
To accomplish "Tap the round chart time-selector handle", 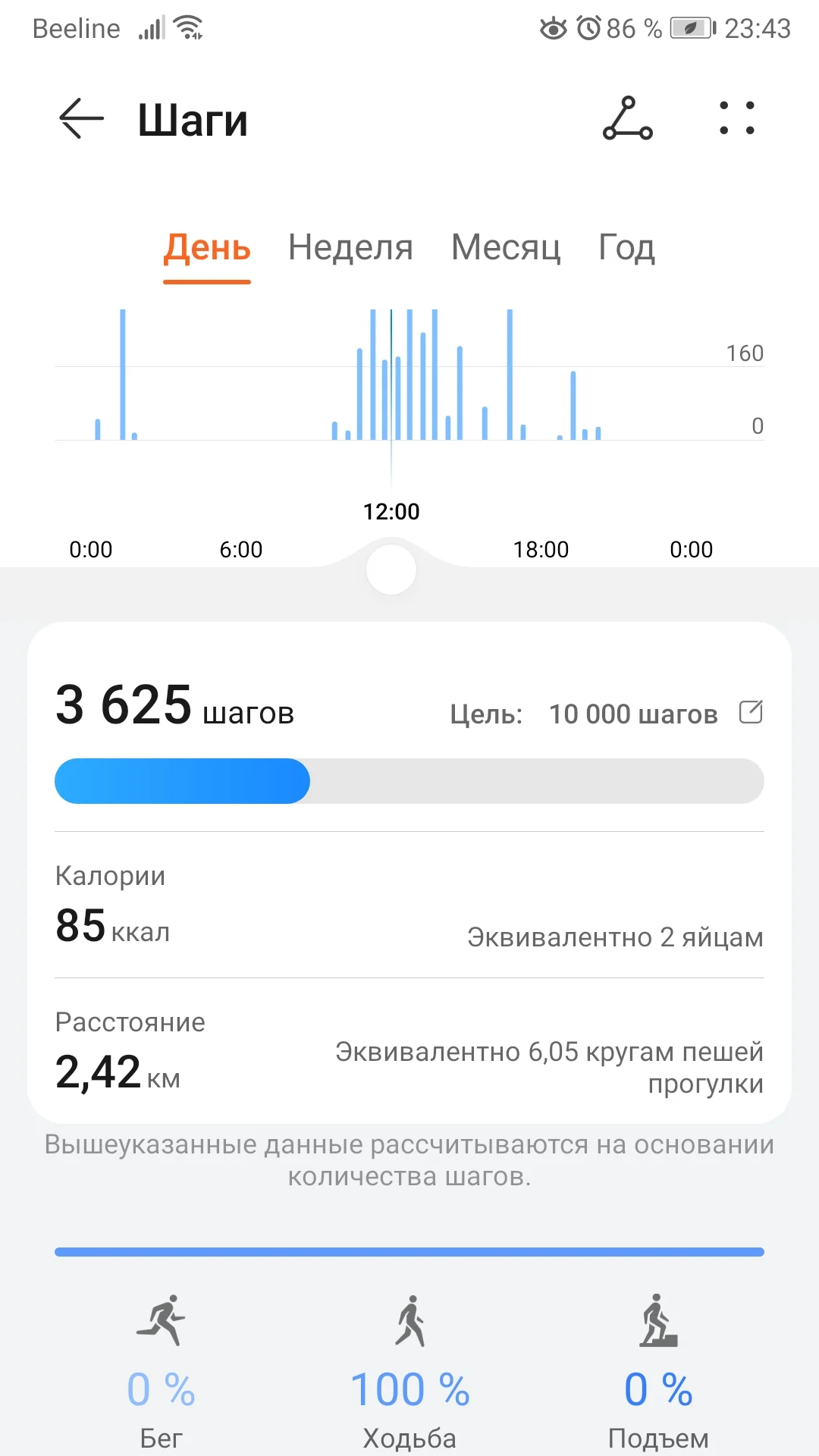I will (391, 570).
